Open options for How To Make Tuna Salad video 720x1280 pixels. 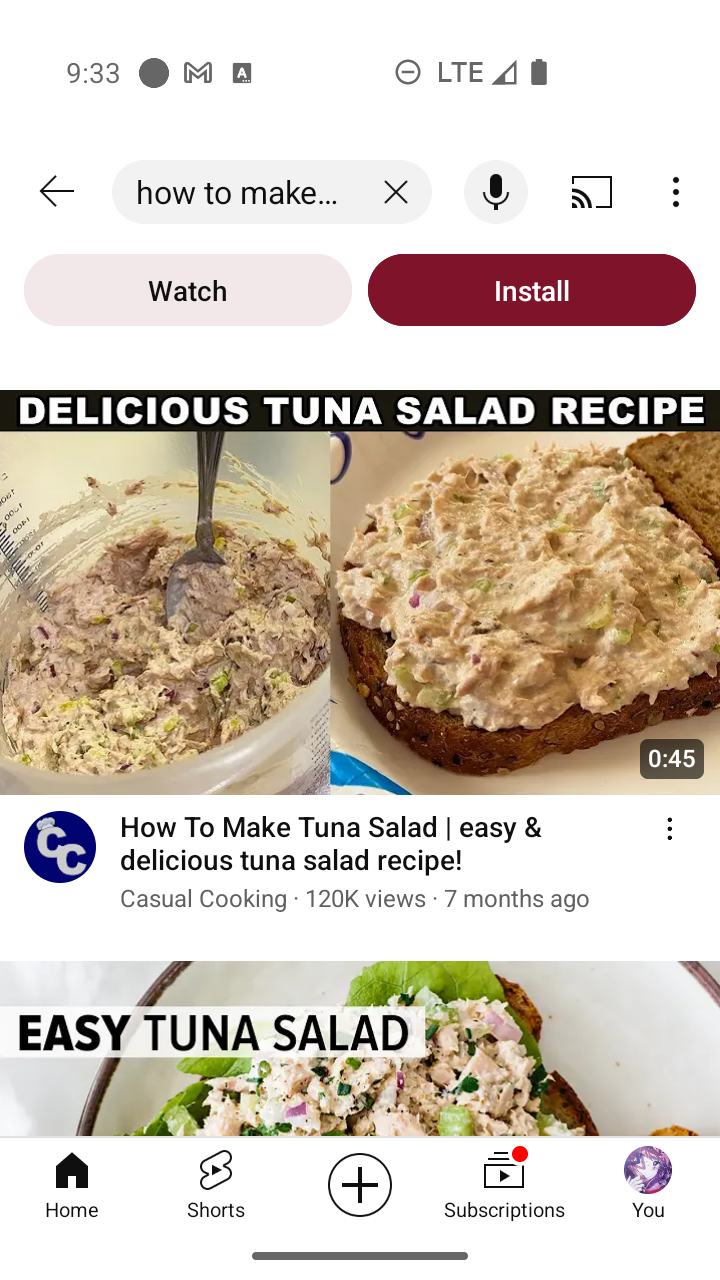coord(670,829)
